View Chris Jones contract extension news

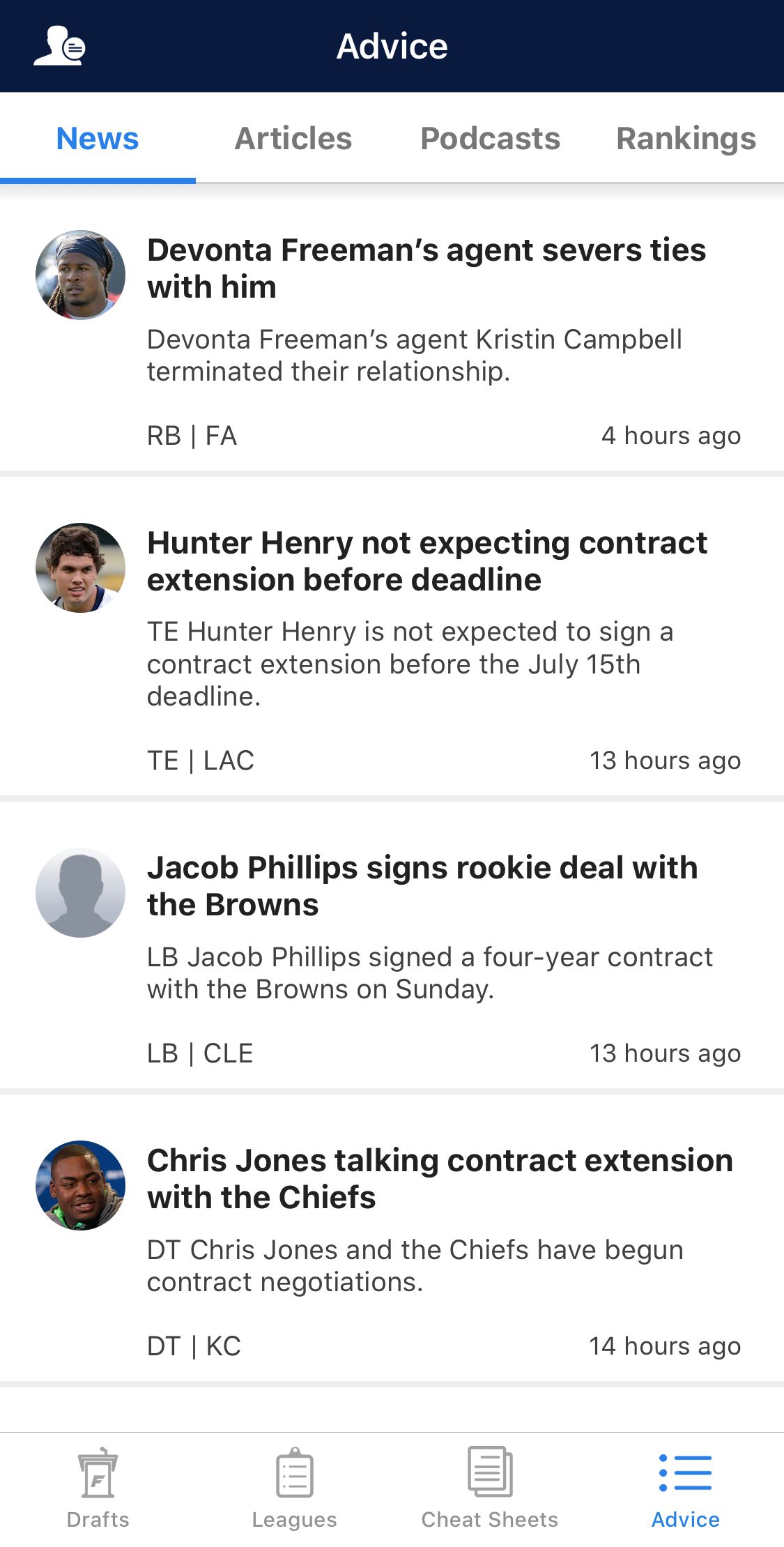(x=439, y=1179)
